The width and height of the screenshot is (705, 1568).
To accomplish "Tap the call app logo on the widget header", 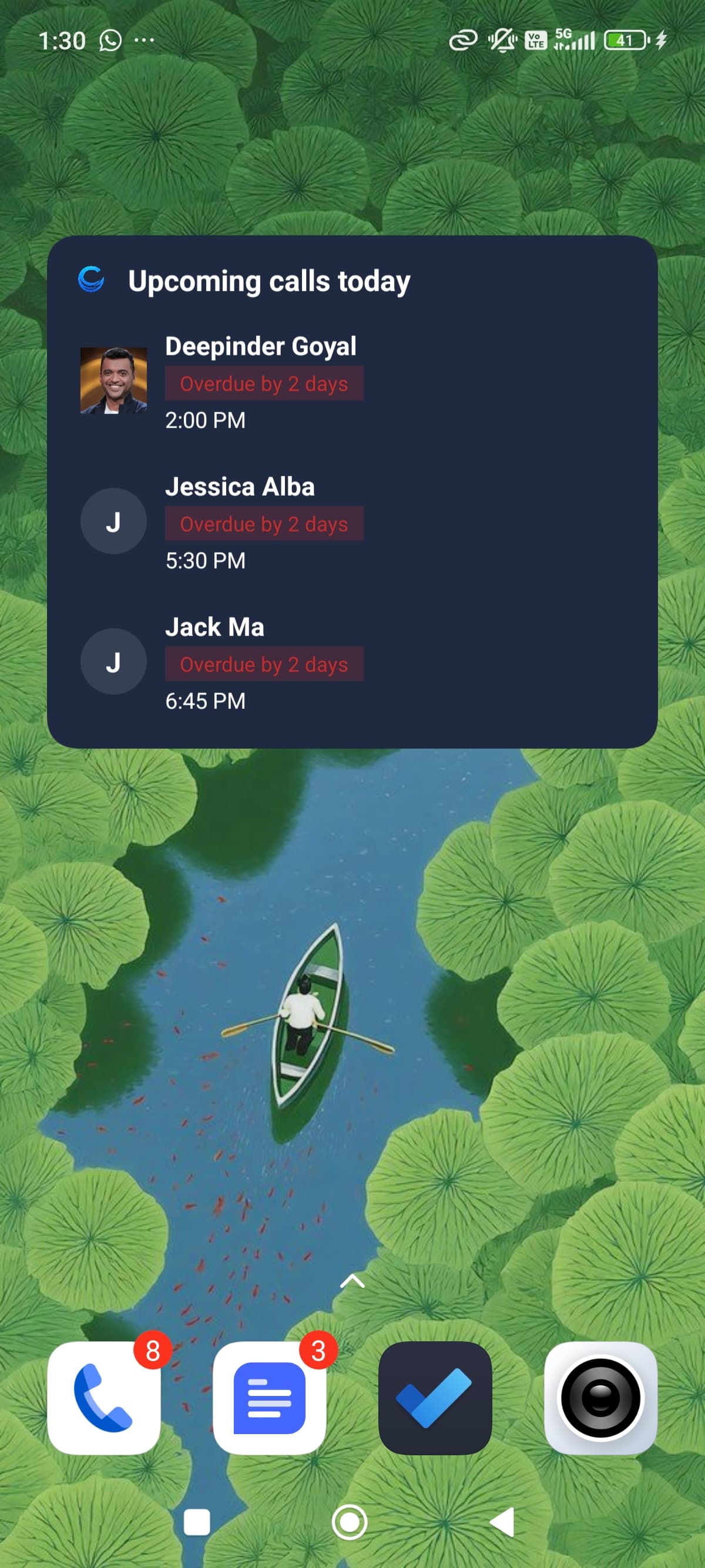I will [x=91, y=280].
